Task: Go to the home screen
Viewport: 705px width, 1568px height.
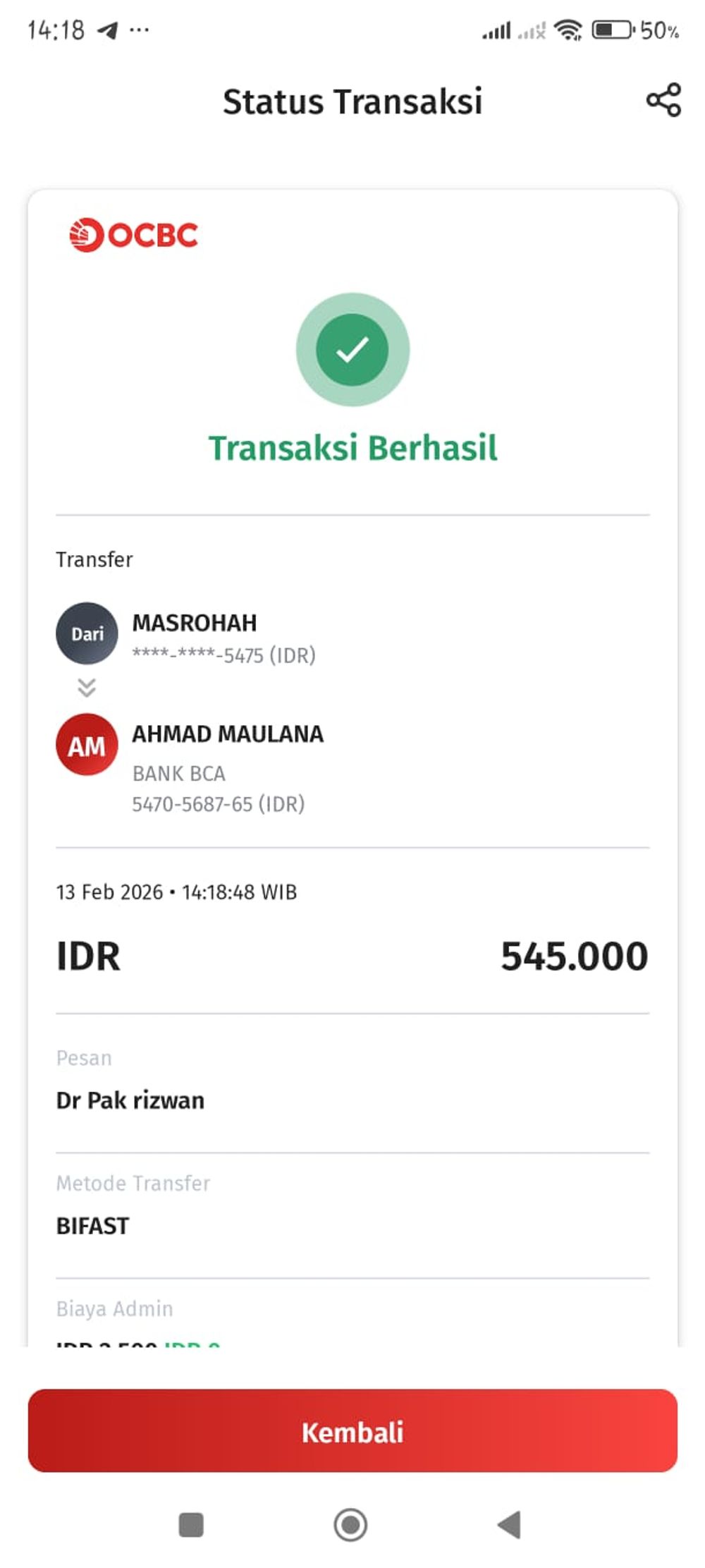Action: (350, 1524)
